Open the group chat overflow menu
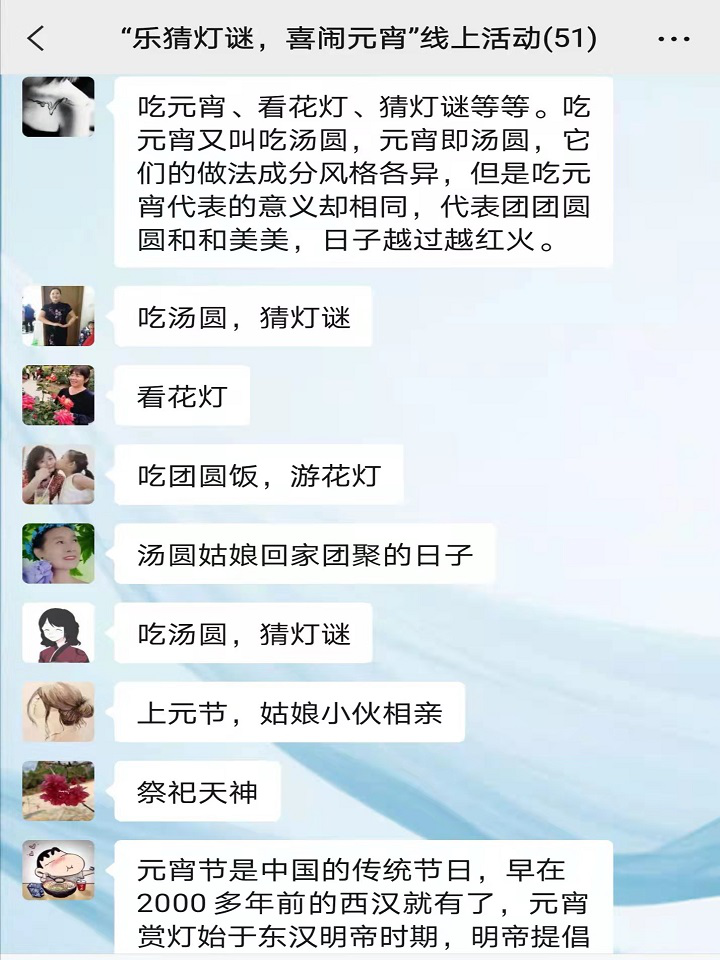720x960 pixels. click(x=674, y=38)
